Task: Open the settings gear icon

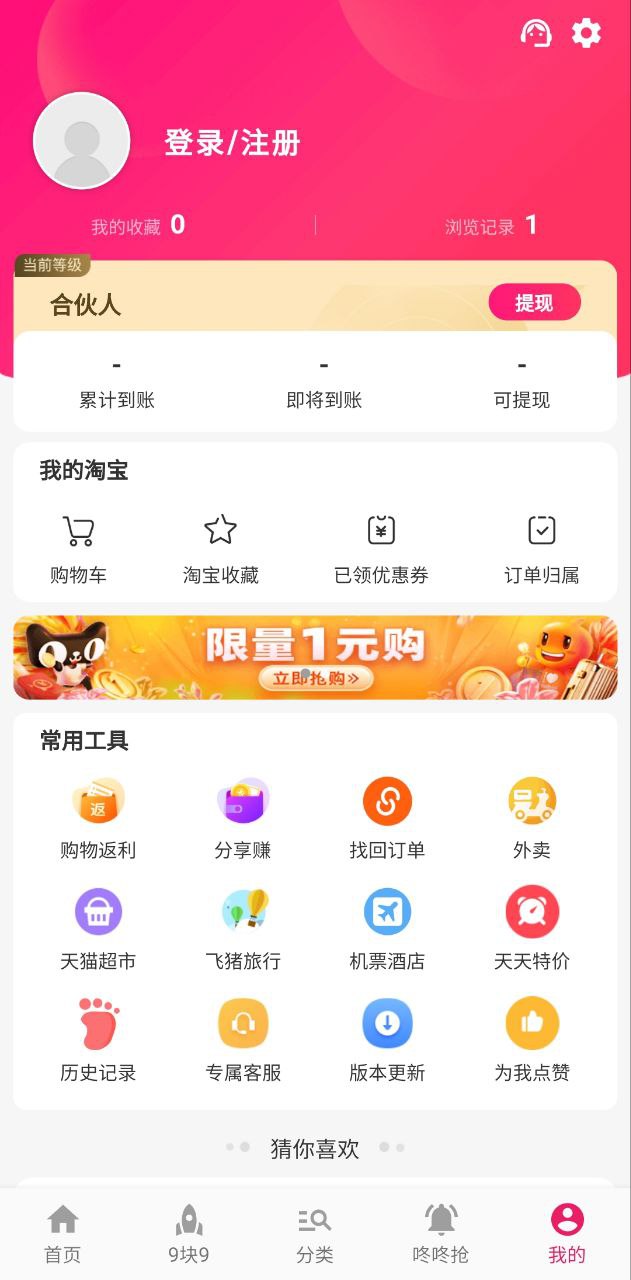Action: [586, 33]
